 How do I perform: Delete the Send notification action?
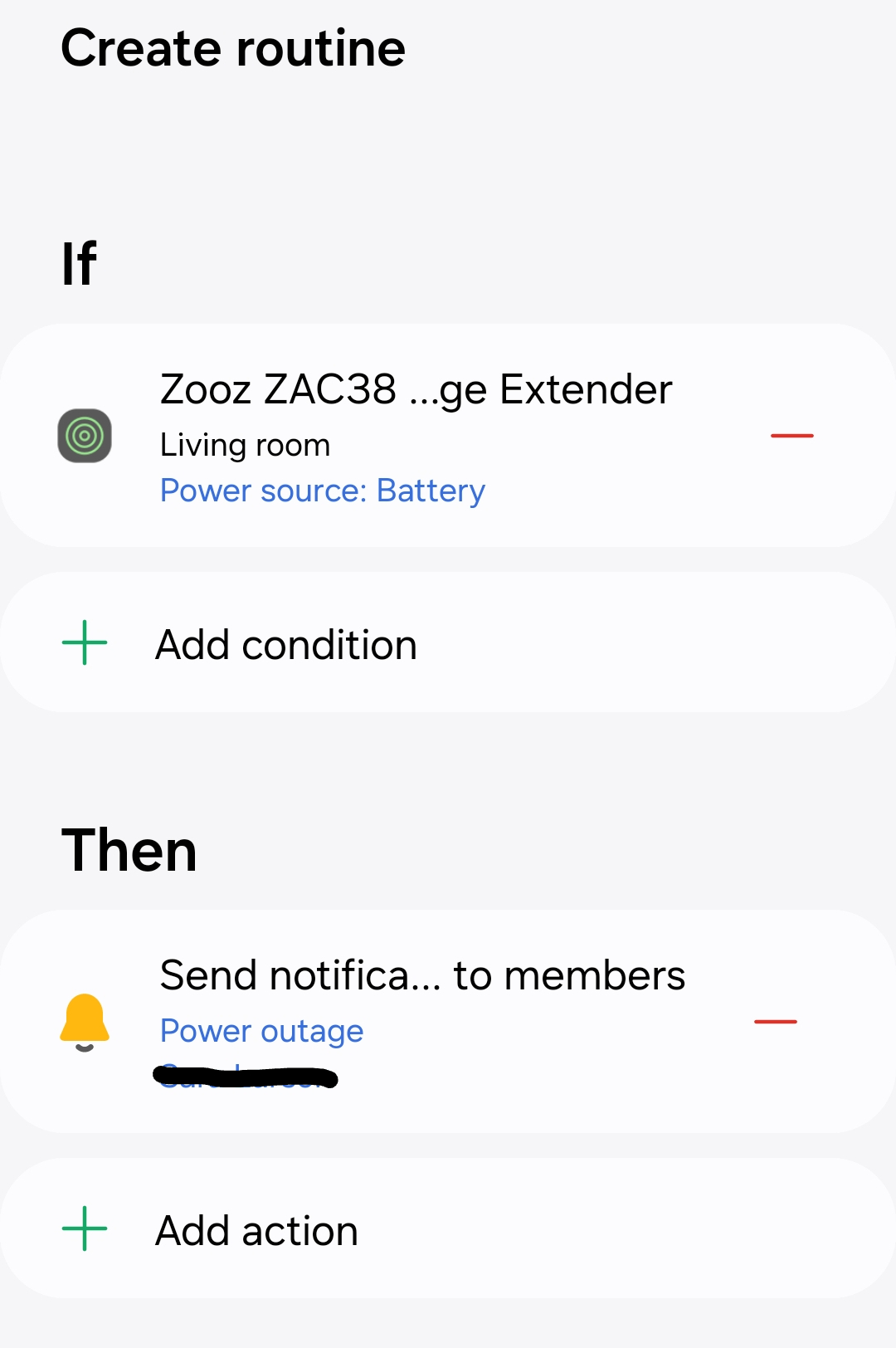[776, 1021]
